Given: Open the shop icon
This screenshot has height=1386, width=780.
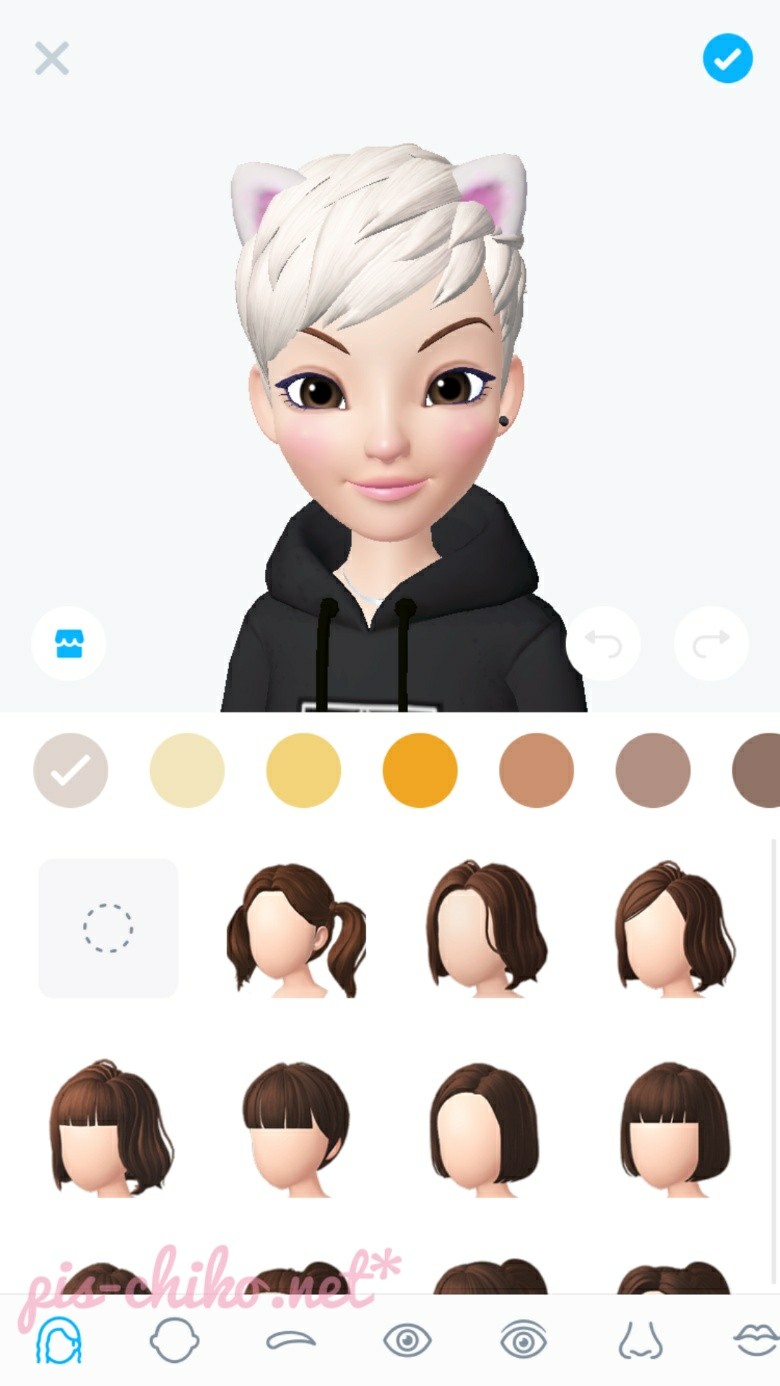Looking at the screenshot, I should tap(68, 644).
